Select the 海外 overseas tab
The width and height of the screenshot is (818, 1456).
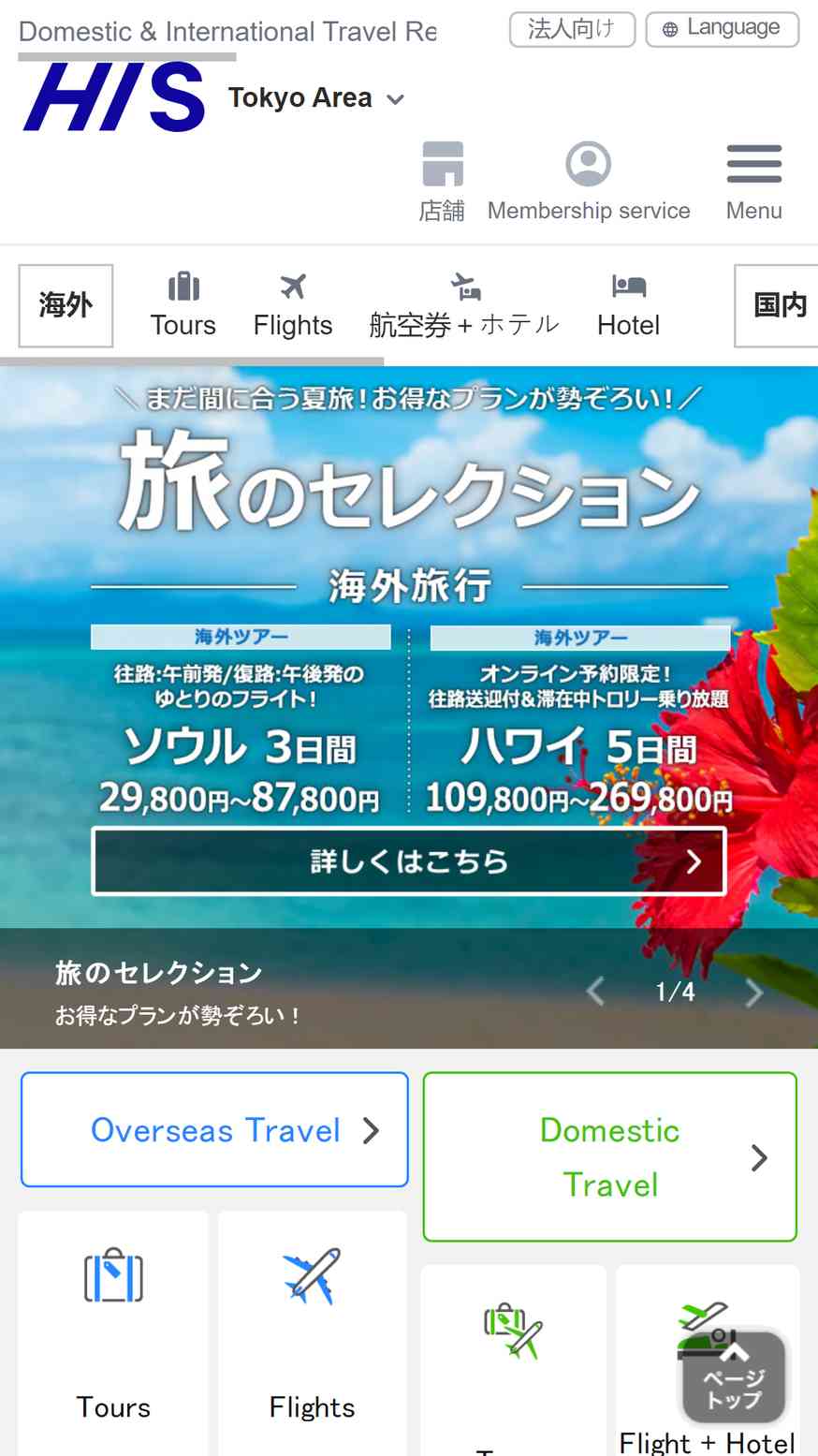66,305
